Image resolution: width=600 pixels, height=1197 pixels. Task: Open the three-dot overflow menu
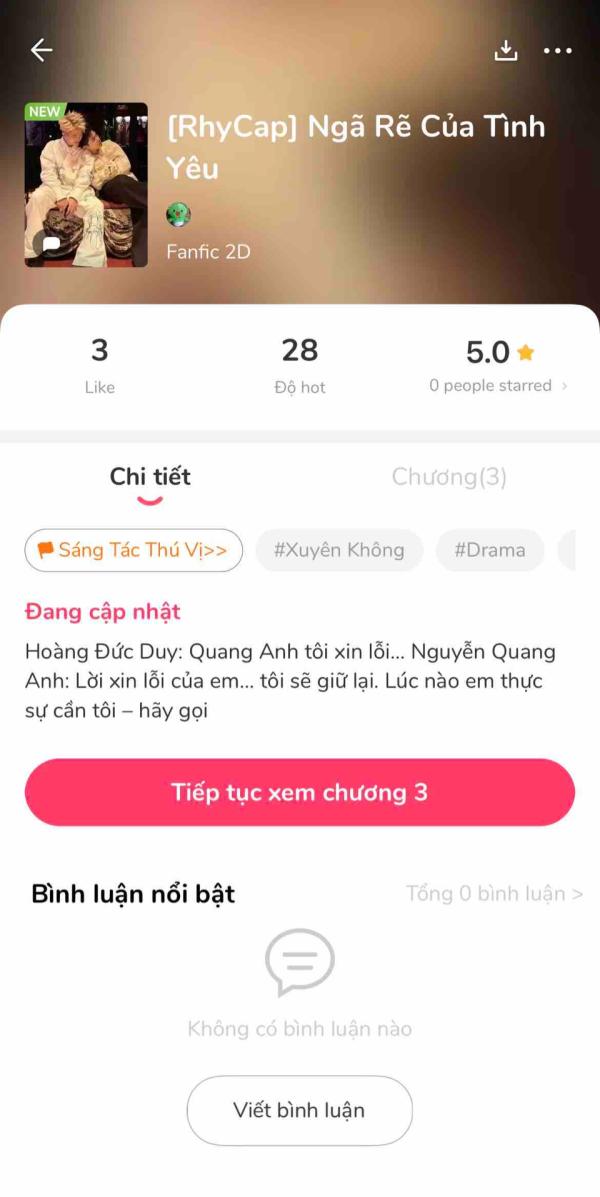pos(557,51)
